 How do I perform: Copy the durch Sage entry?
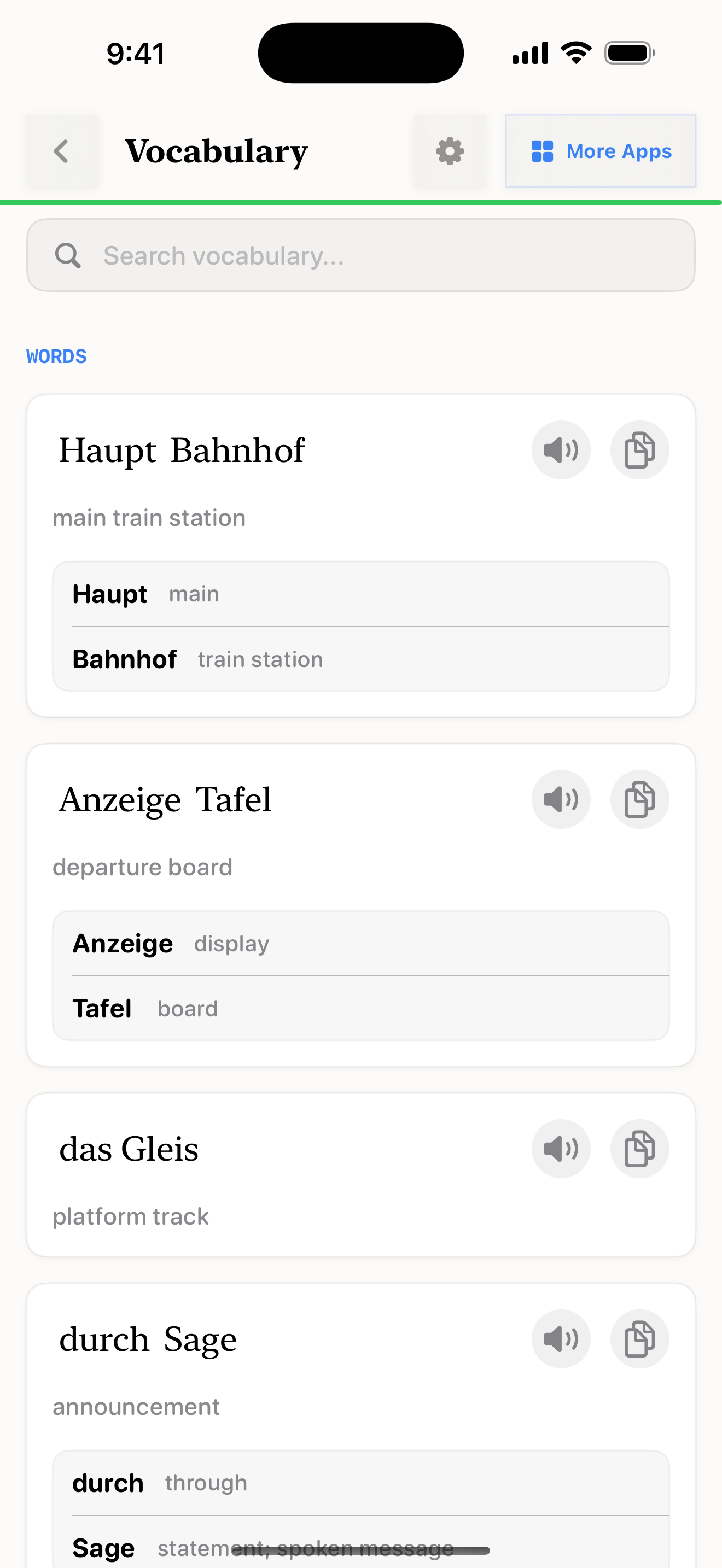tap(639, 1339)
